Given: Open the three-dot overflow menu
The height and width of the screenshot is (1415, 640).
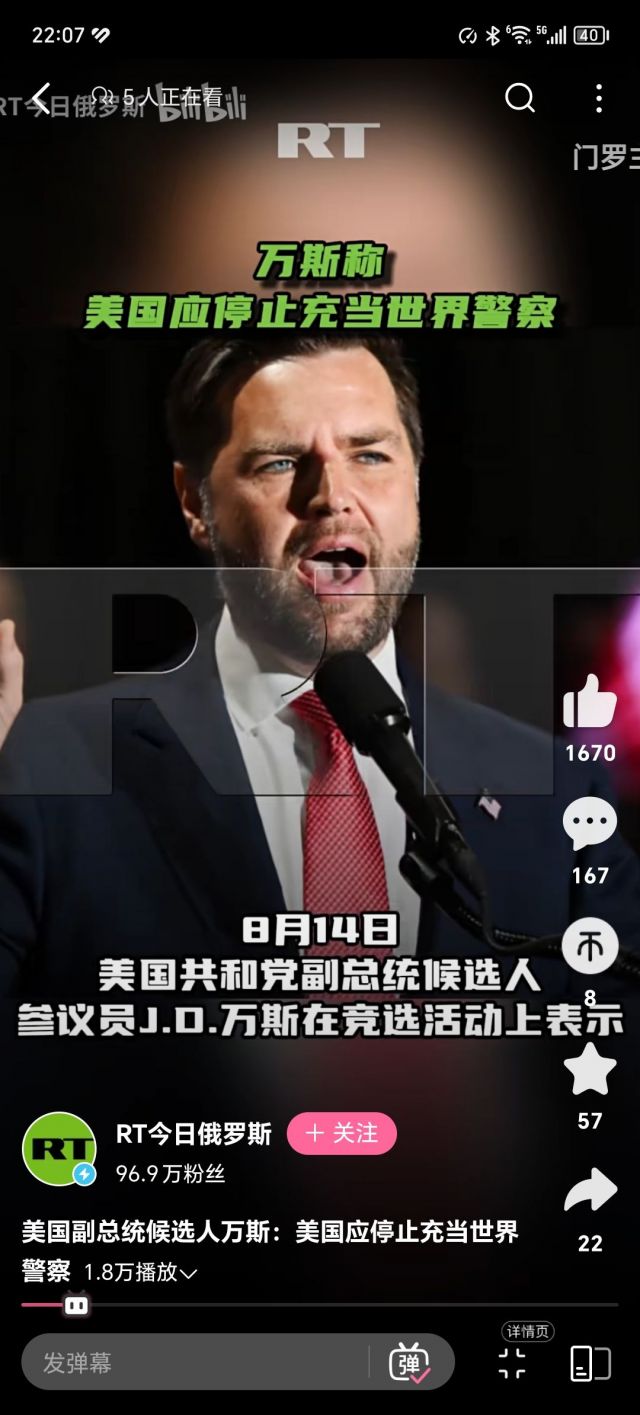Looking at the screenshot, I should (598, 98).
